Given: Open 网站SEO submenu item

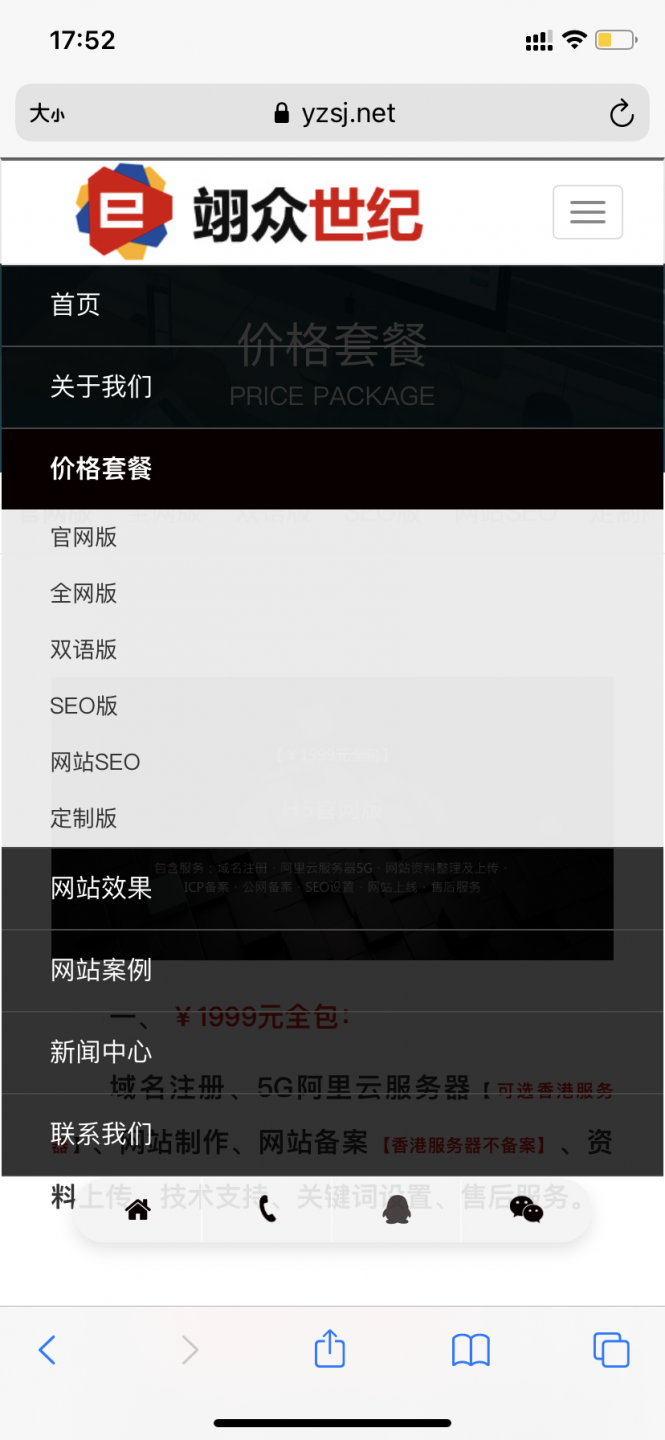Looking at the screenshot, I should tap(95, 762).
